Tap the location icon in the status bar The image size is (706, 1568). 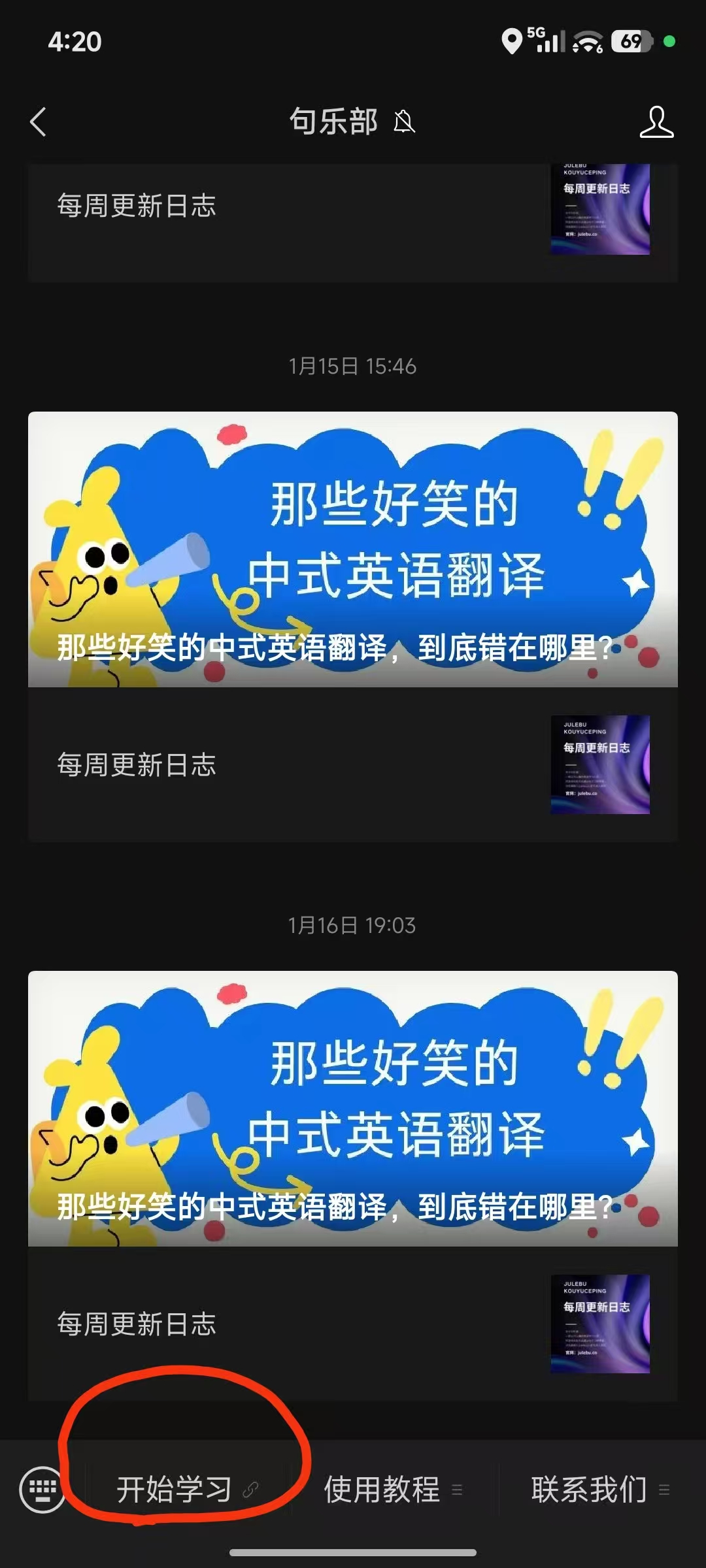tap(511, 41)
